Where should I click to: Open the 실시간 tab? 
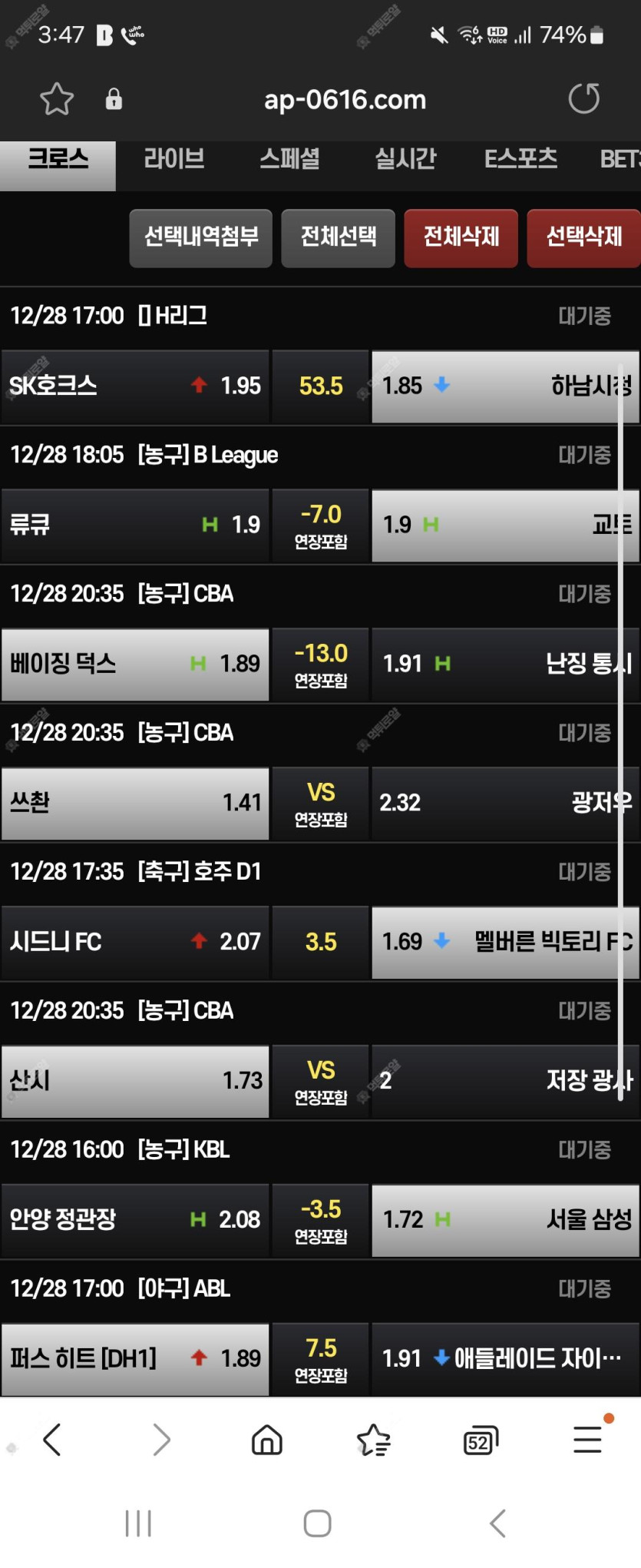click(405, 159)
